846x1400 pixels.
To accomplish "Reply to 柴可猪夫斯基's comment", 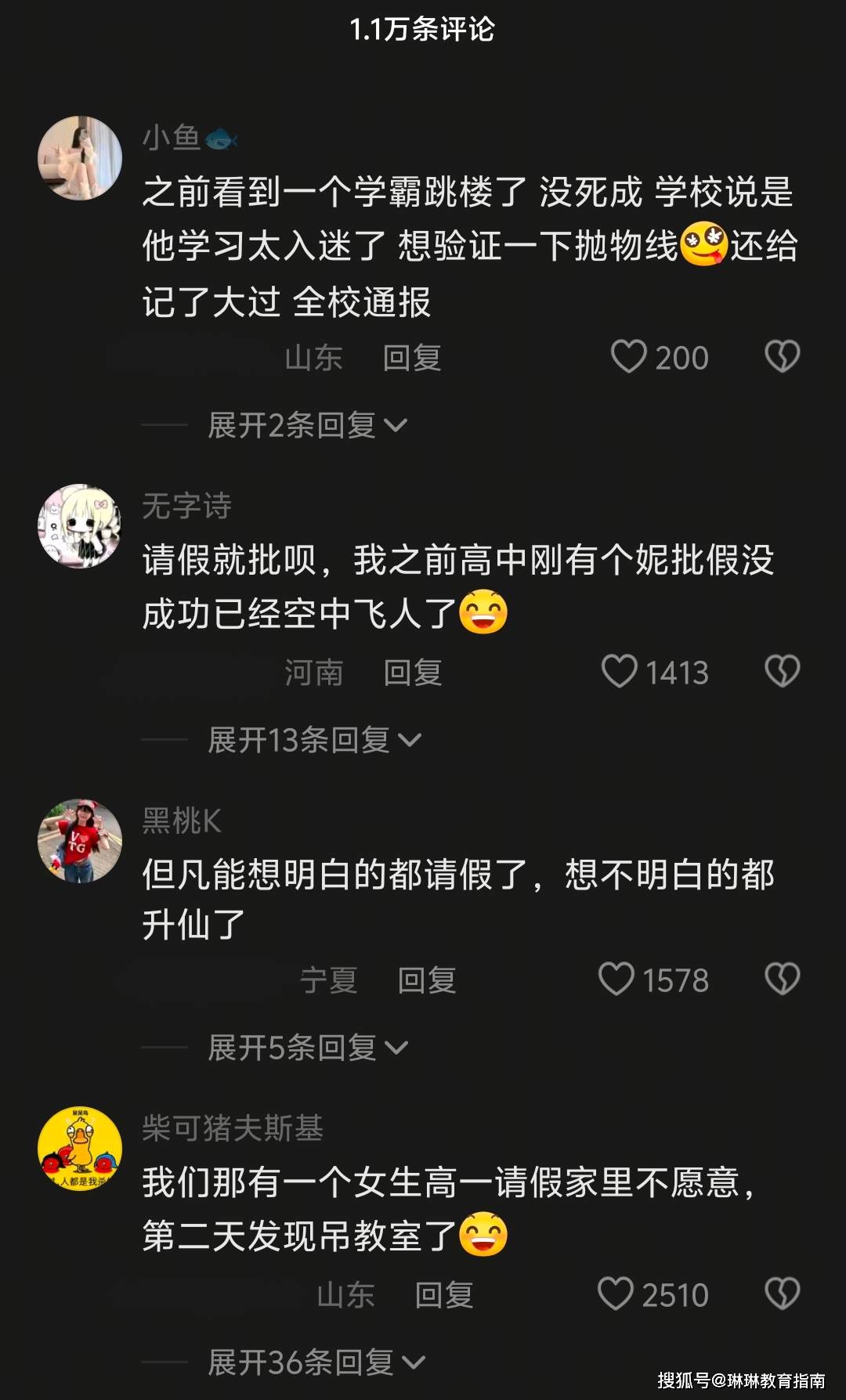I will (443, 1295).
